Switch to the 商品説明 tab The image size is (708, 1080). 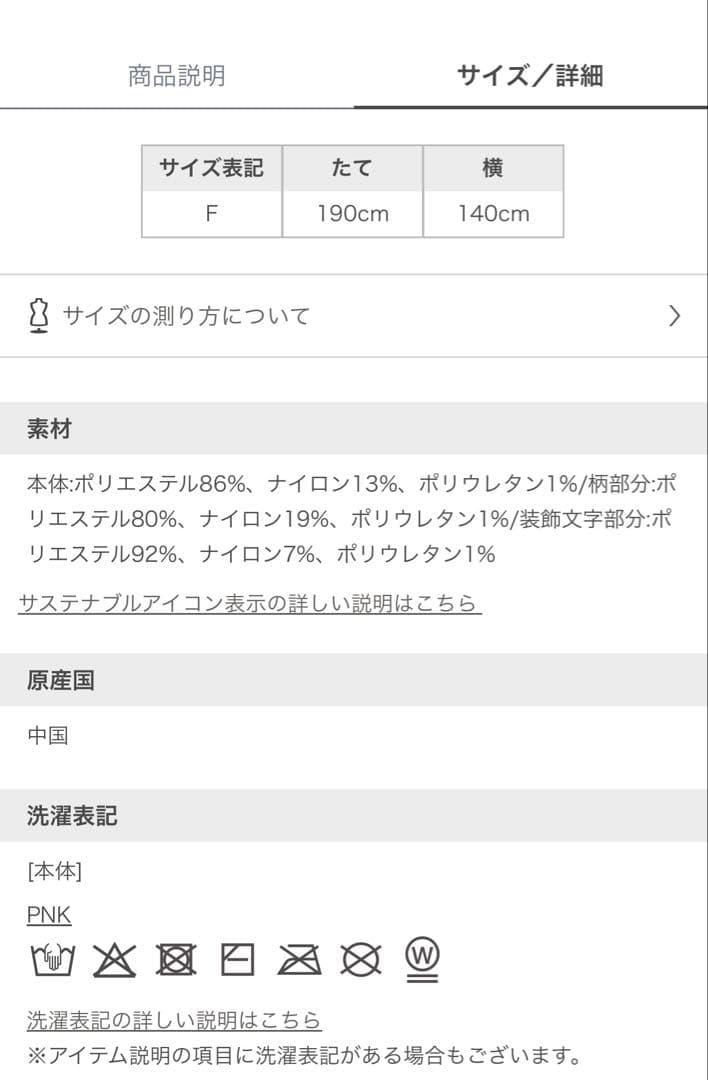176,76
